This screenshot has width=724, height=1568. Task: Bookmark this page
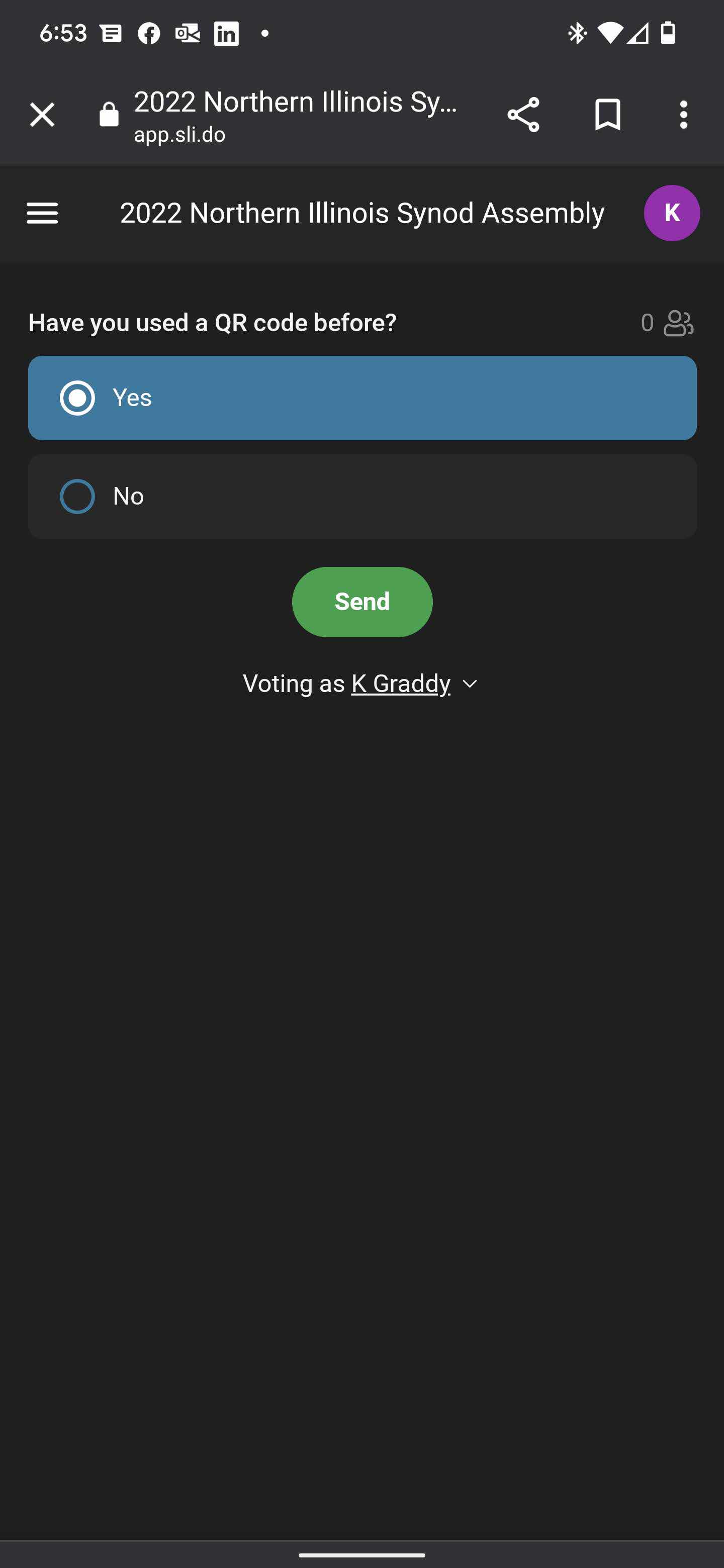tap(607, 115)
